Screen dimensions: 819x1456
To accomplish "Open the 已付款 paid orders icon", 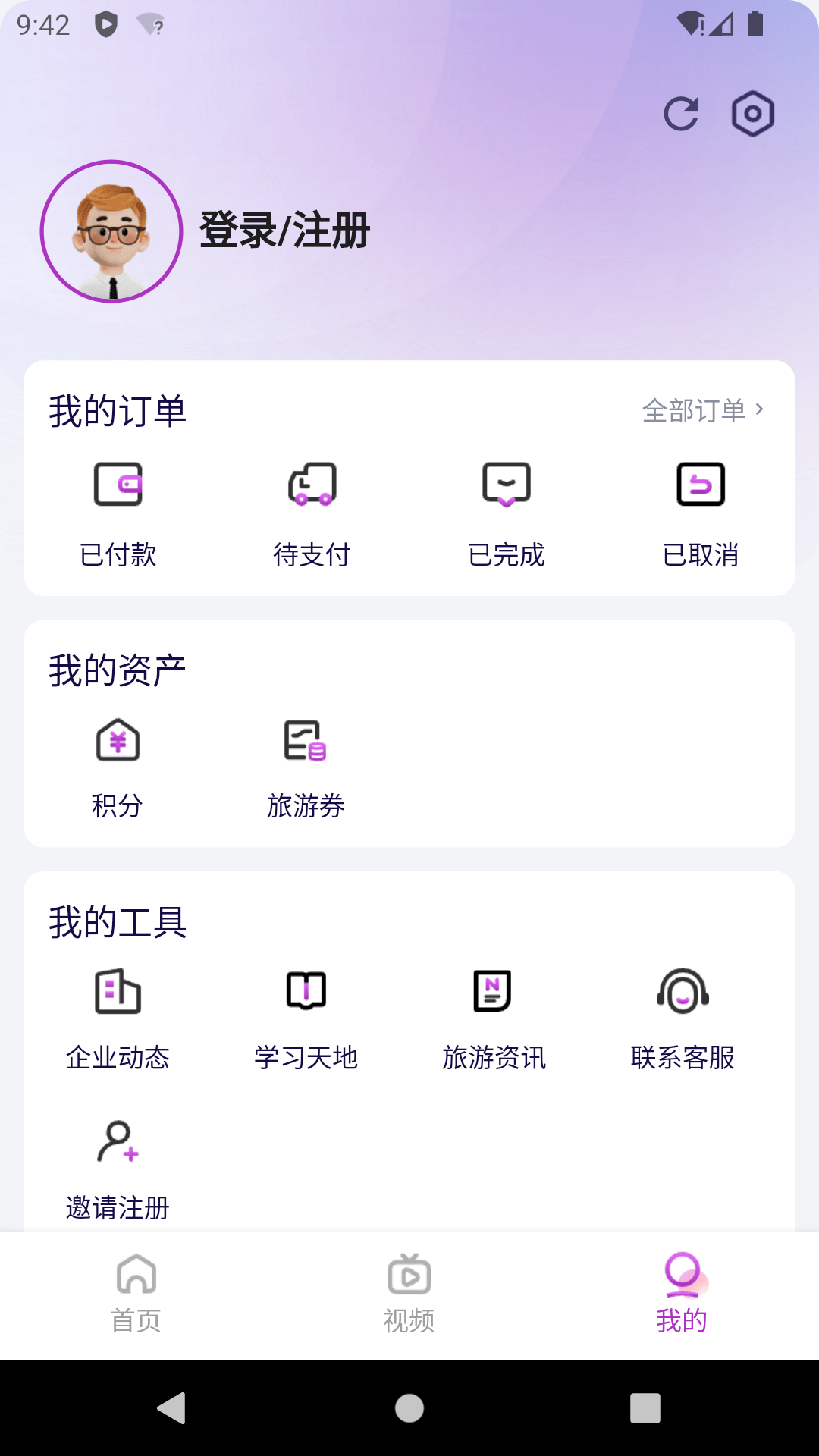I will 119,485.
